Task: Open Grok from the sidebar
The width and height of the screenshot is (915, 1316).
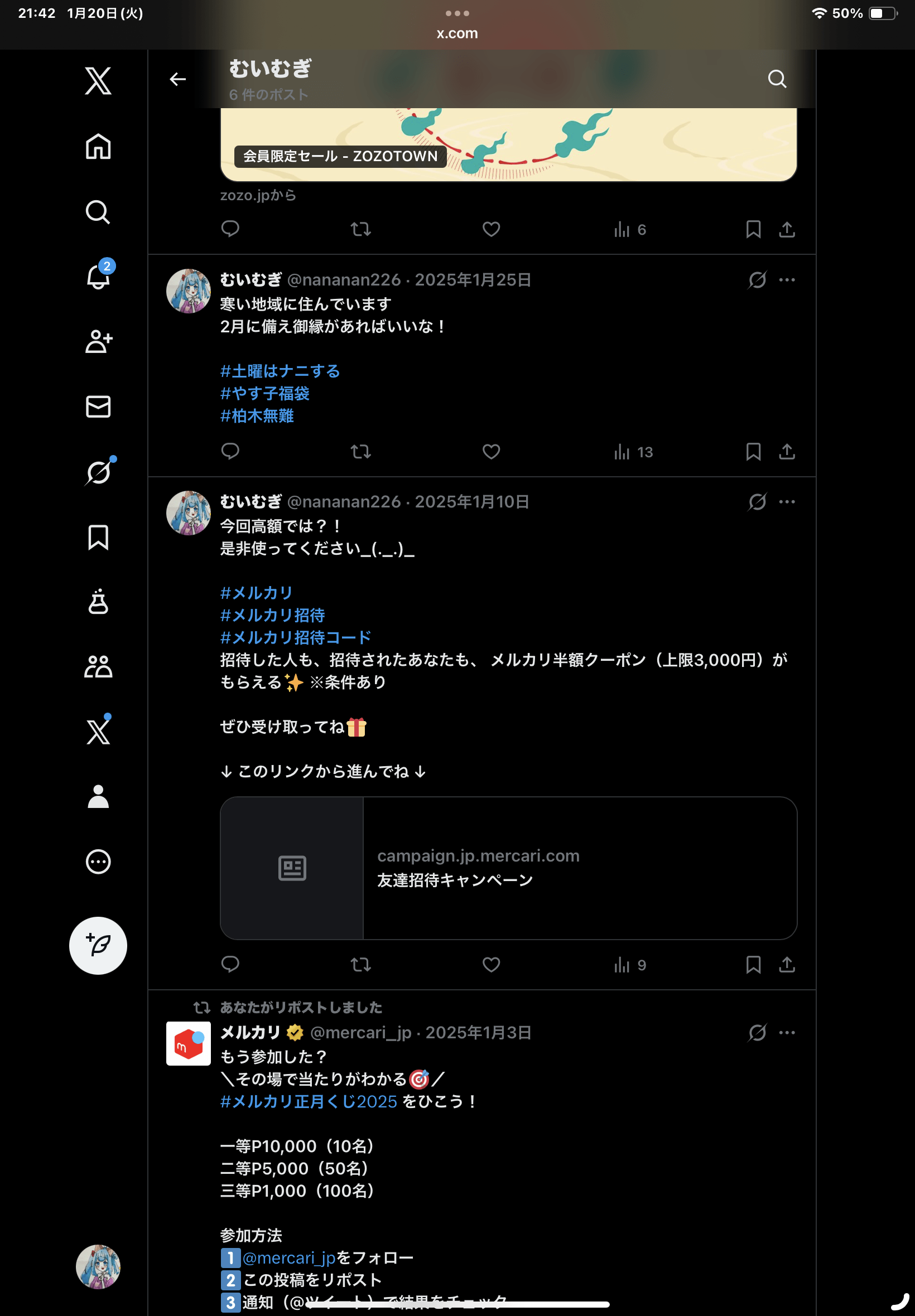Action: [98, 472]
